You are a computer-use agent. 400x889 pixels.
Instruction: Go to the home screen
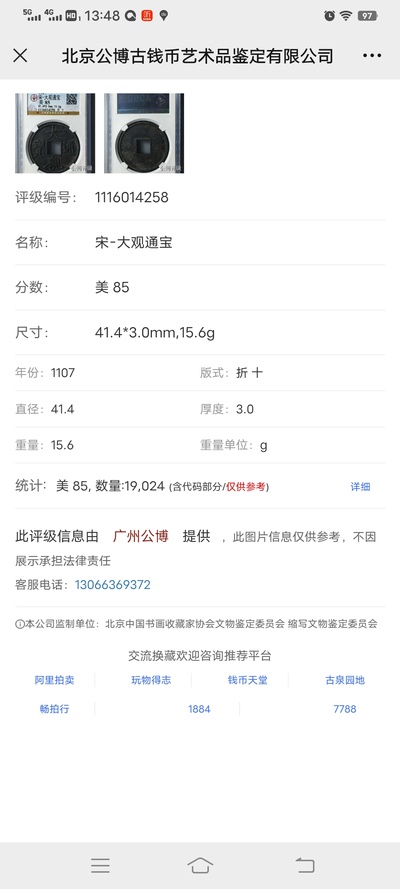(200, 865)
